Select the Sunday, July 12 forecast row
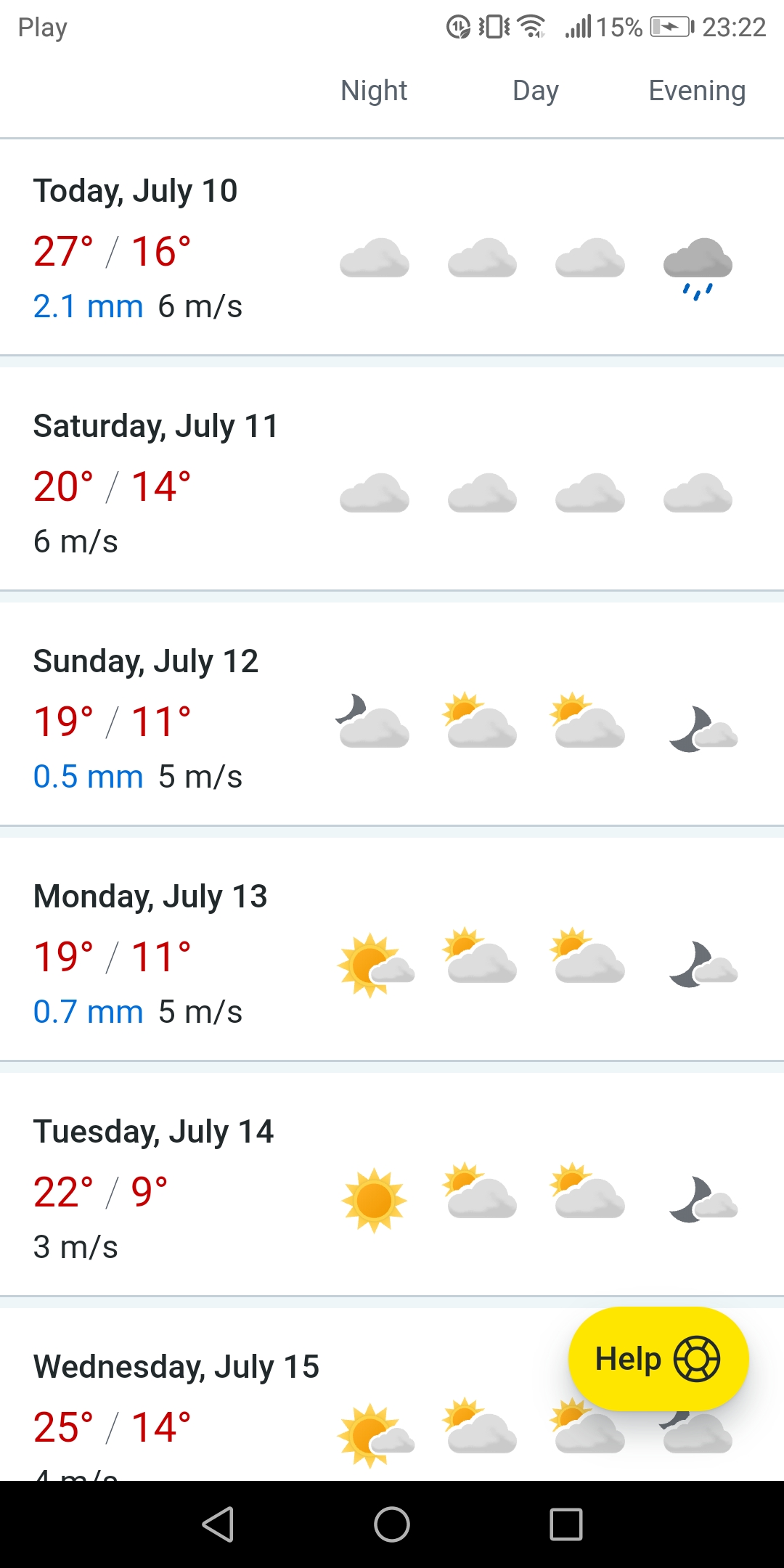Viewport: 784px width, 1568px height. point(392,717)
